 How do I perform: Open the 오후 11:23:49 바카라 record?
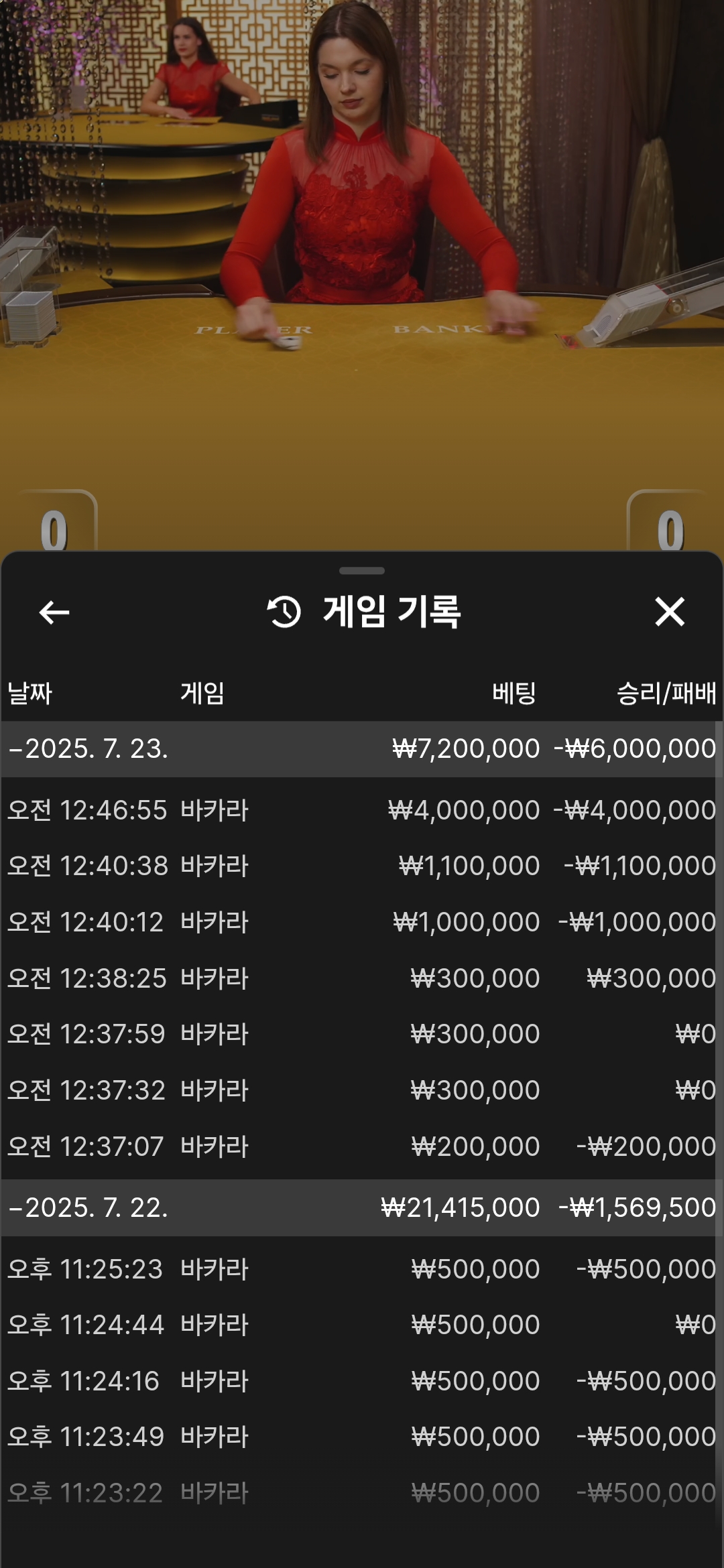coord(362,1437)
